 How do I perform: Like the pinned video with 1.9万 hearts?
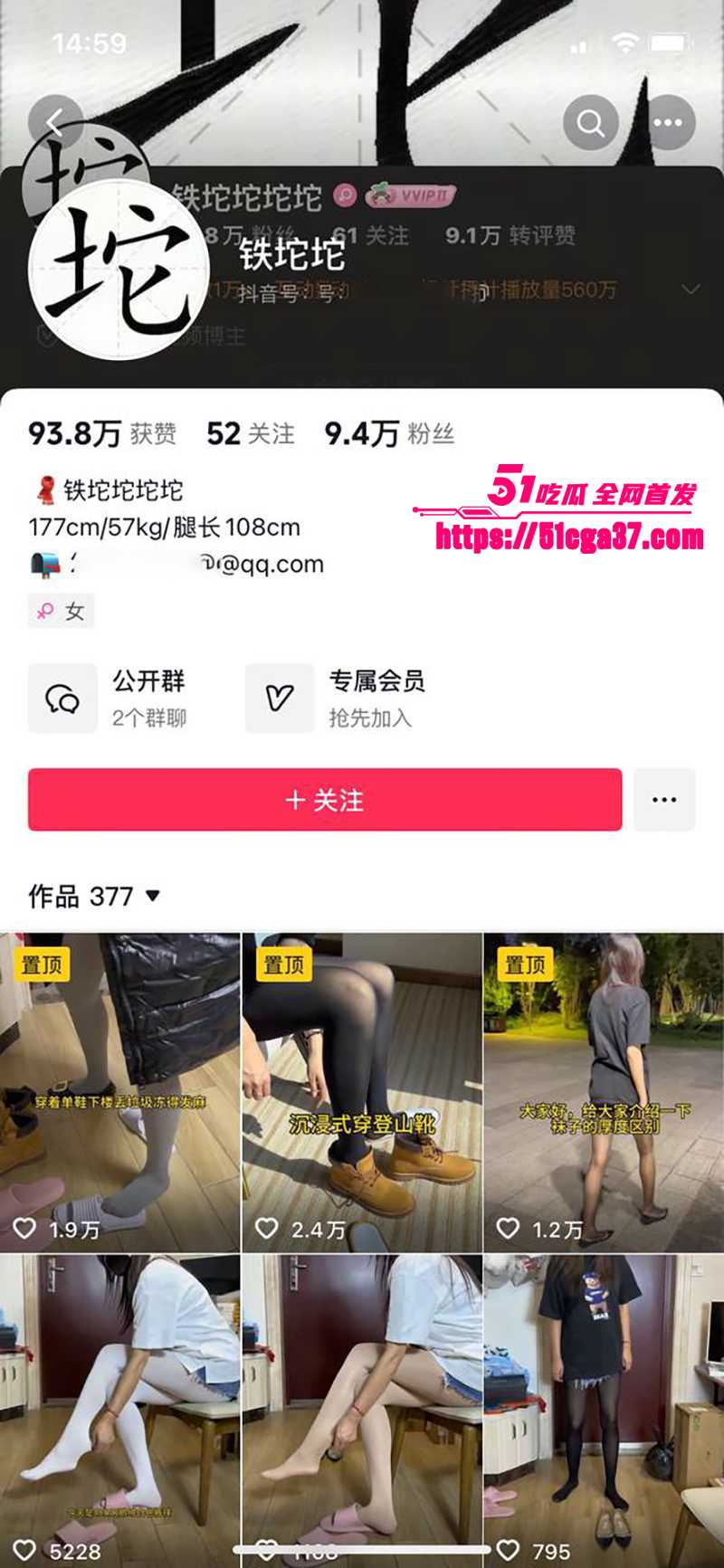[x=24, y=1228]
